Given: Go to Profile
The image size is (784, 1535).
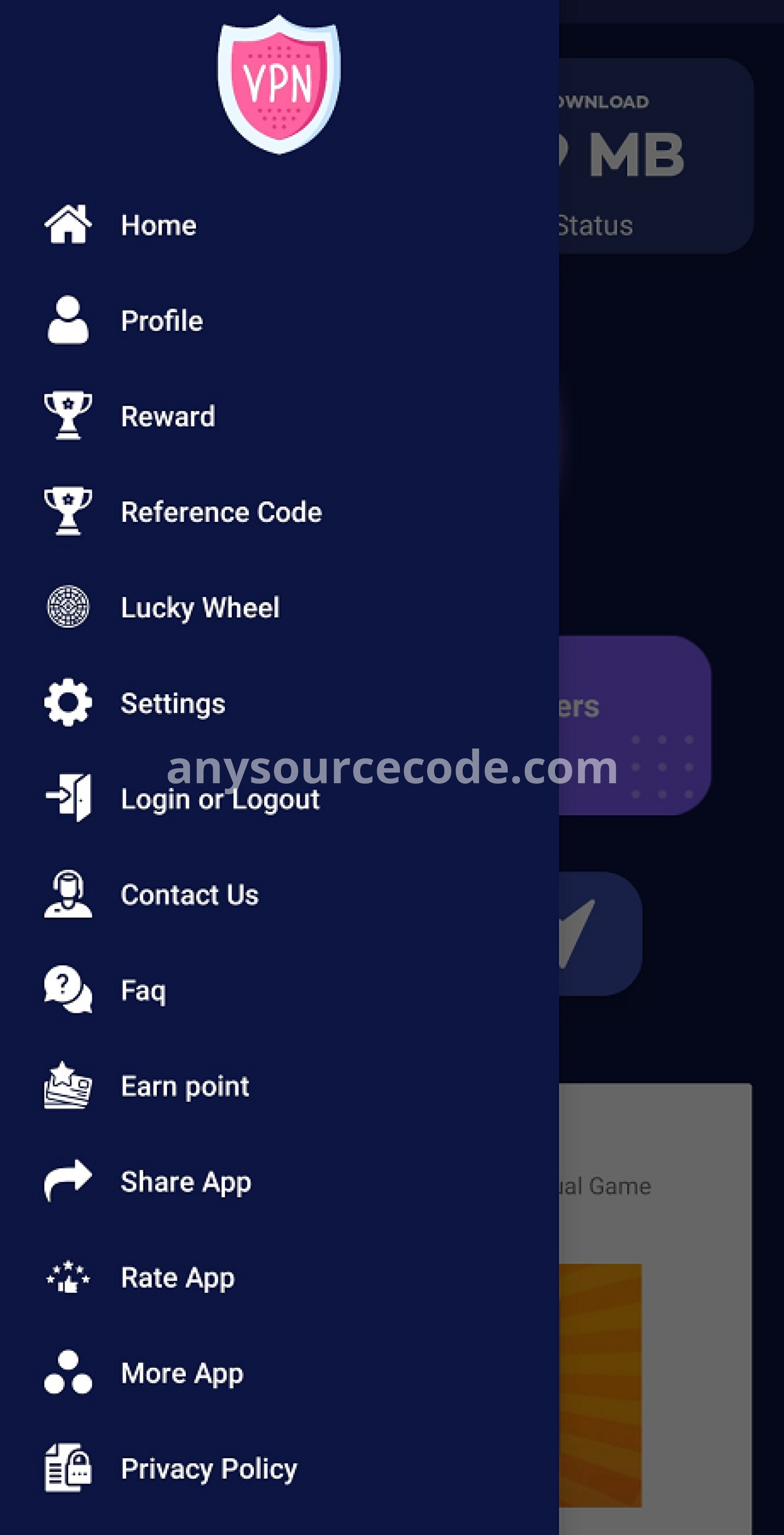Looking at the screenshot, I should (279, 321).
